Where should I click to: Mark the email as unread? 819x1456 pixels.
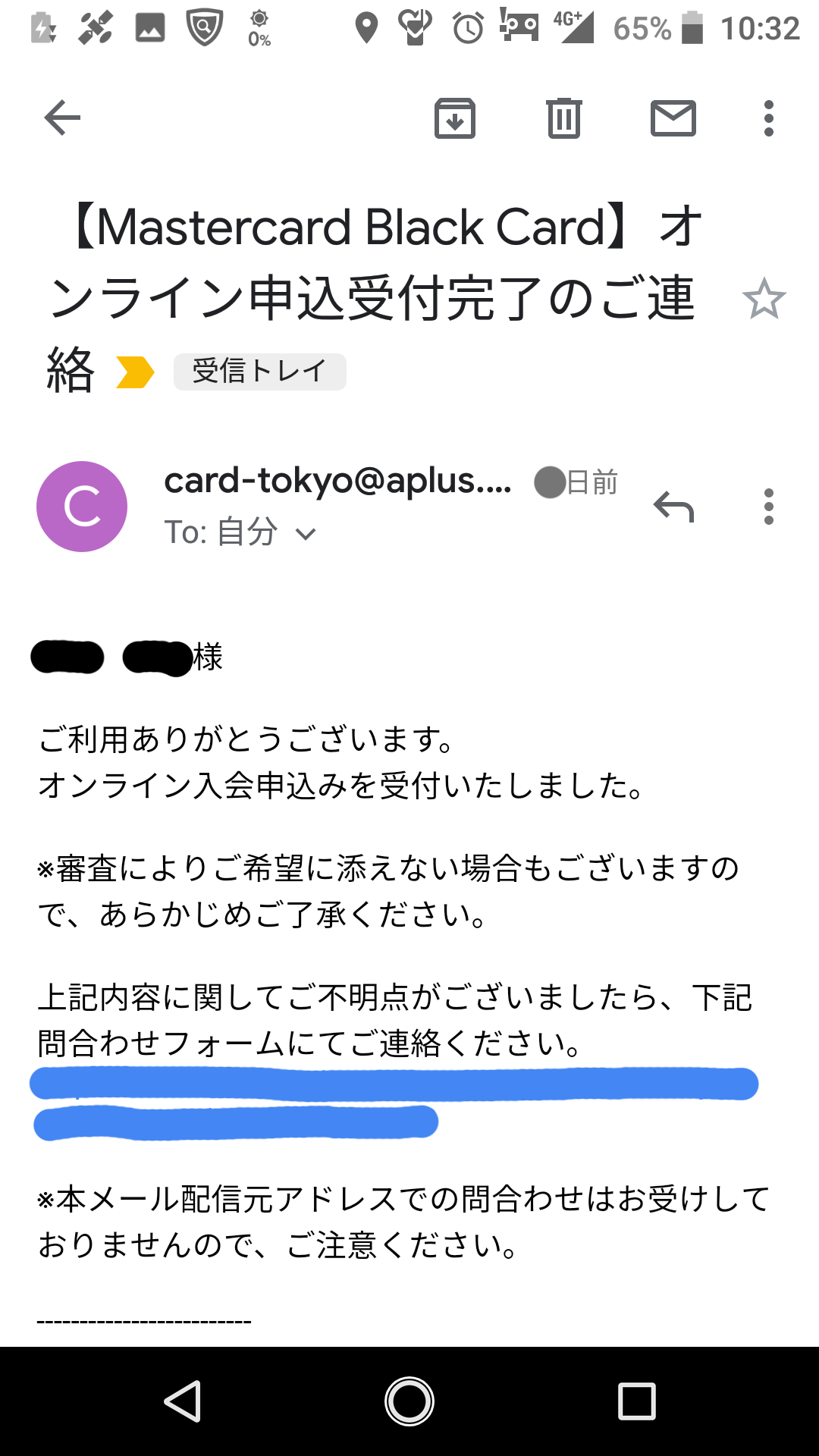[x=673, y=118]
